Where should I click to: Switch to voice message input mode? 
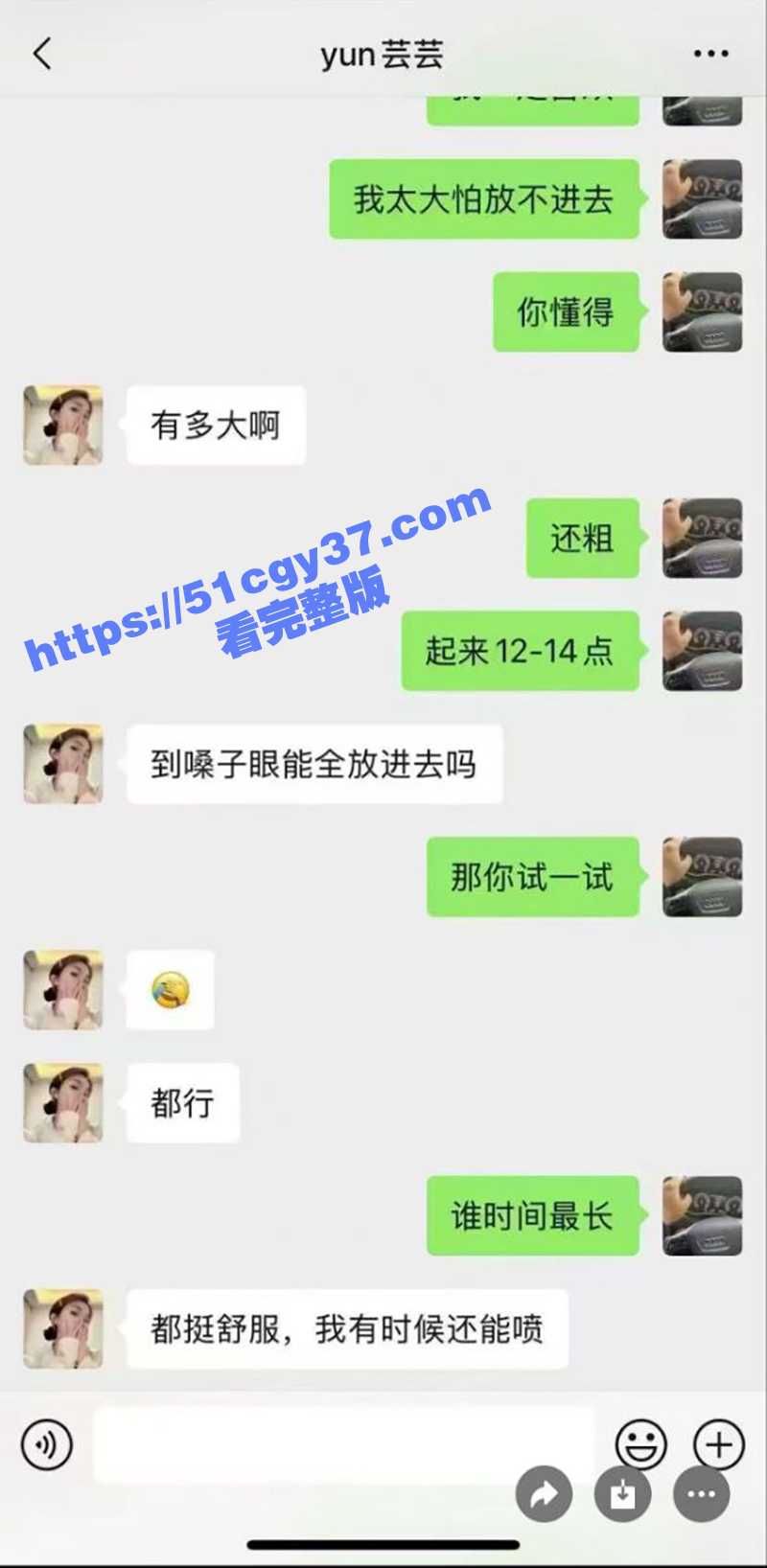(45, 1444)
